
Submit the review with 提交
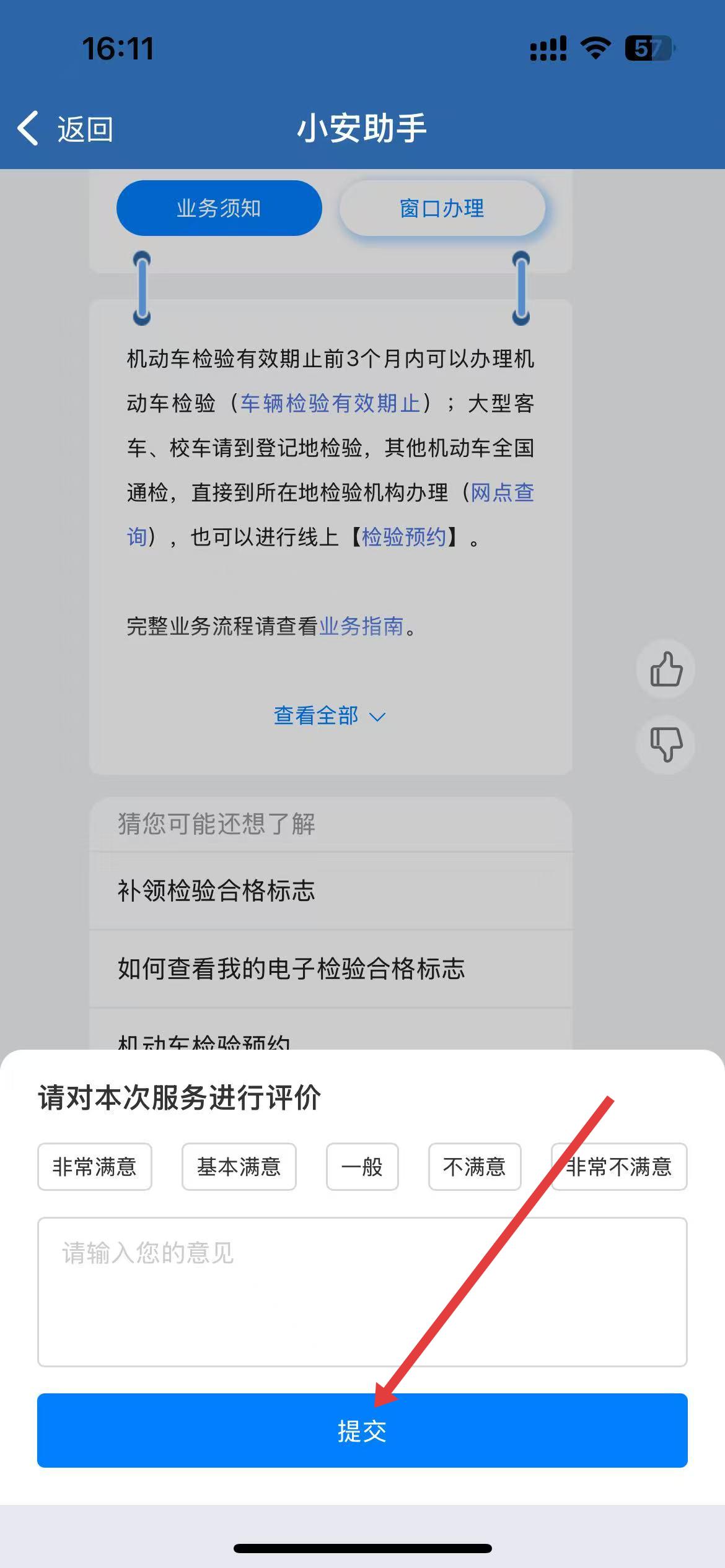coord(362,1431)
